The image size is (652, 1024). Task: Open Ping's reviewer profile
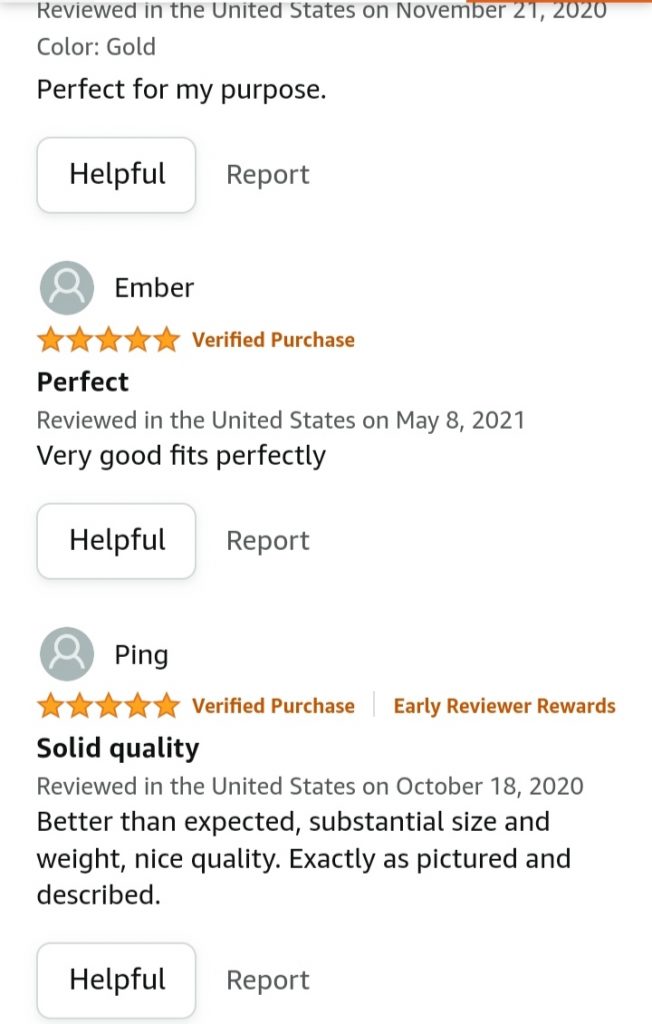click(x=141, y=655)
